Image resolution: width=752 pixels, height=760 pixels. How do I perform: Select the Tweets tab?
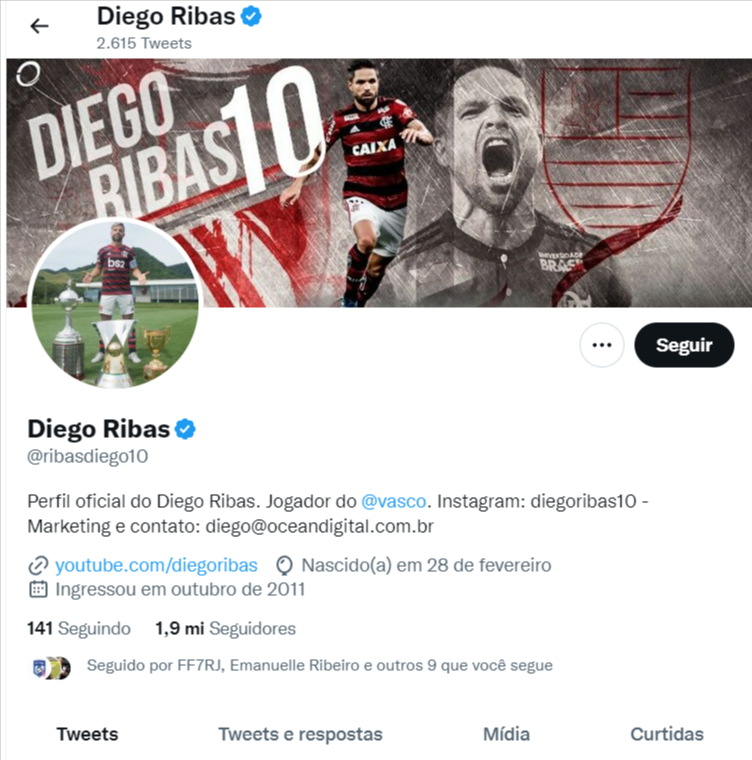point(87,734)
